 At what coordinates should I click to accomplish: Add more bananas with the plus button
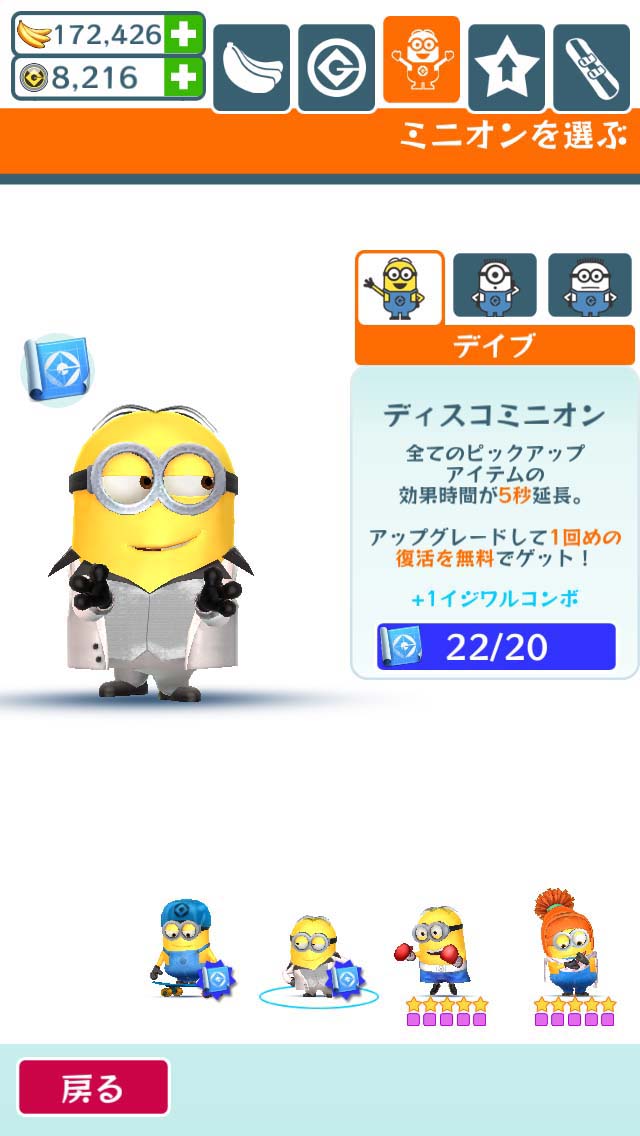point(183,35)
